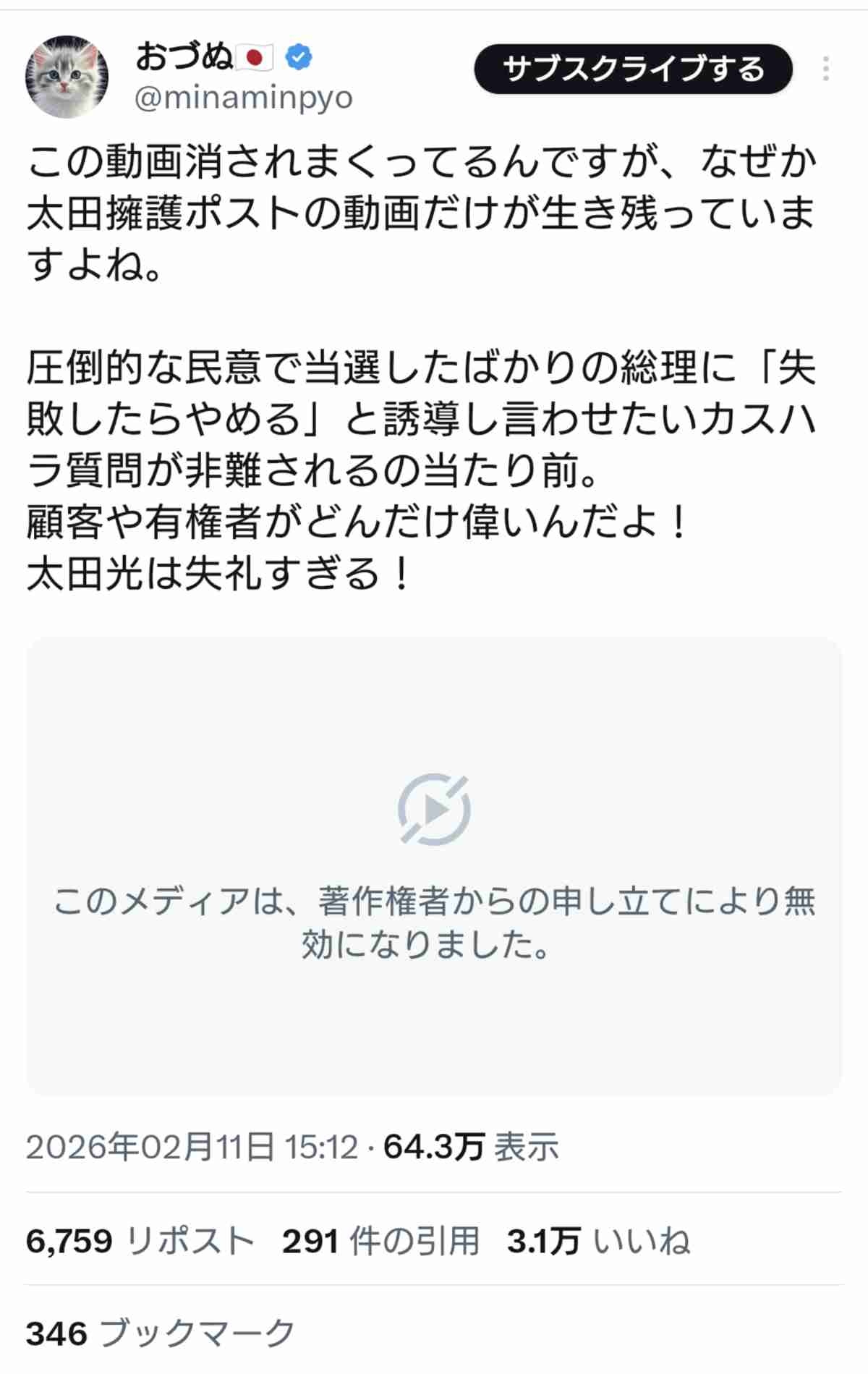The height and width of the screenshot is (1374, 868).
Task: Open the 64.3万 表示 view analytics
Action: [x=471, y=1146]
